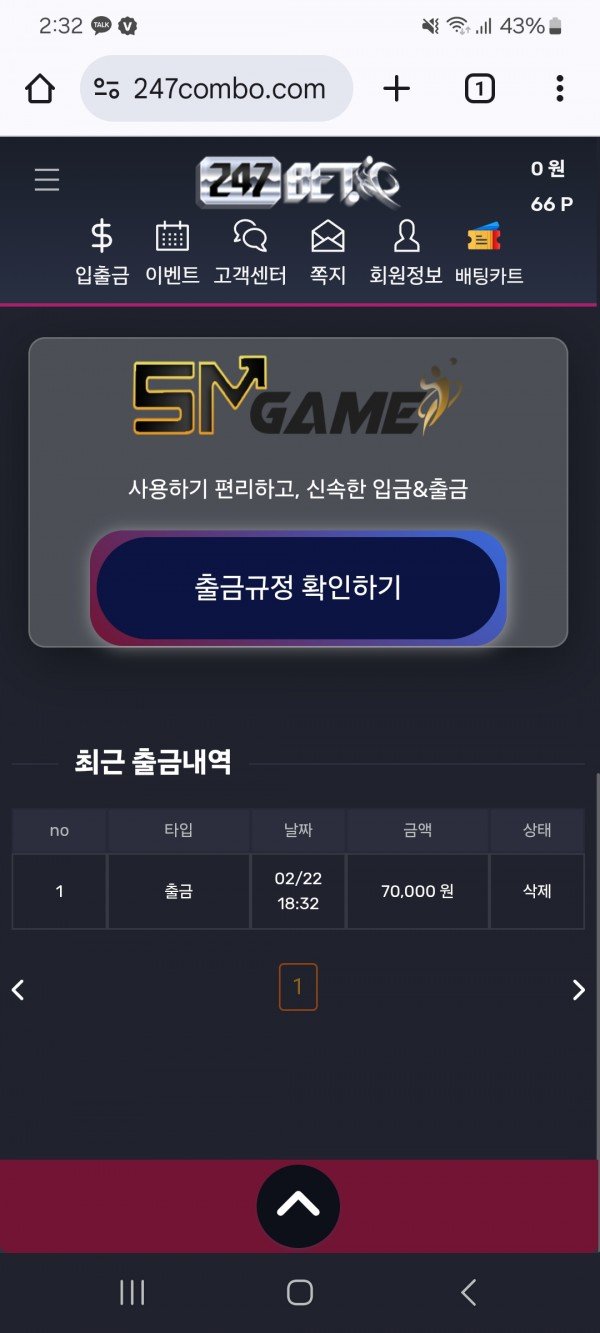This screenshot has width=600, height=1333.
Task: Tap the 247BET logo to go home
Action: pyautogui.click(x=298, y=182)
